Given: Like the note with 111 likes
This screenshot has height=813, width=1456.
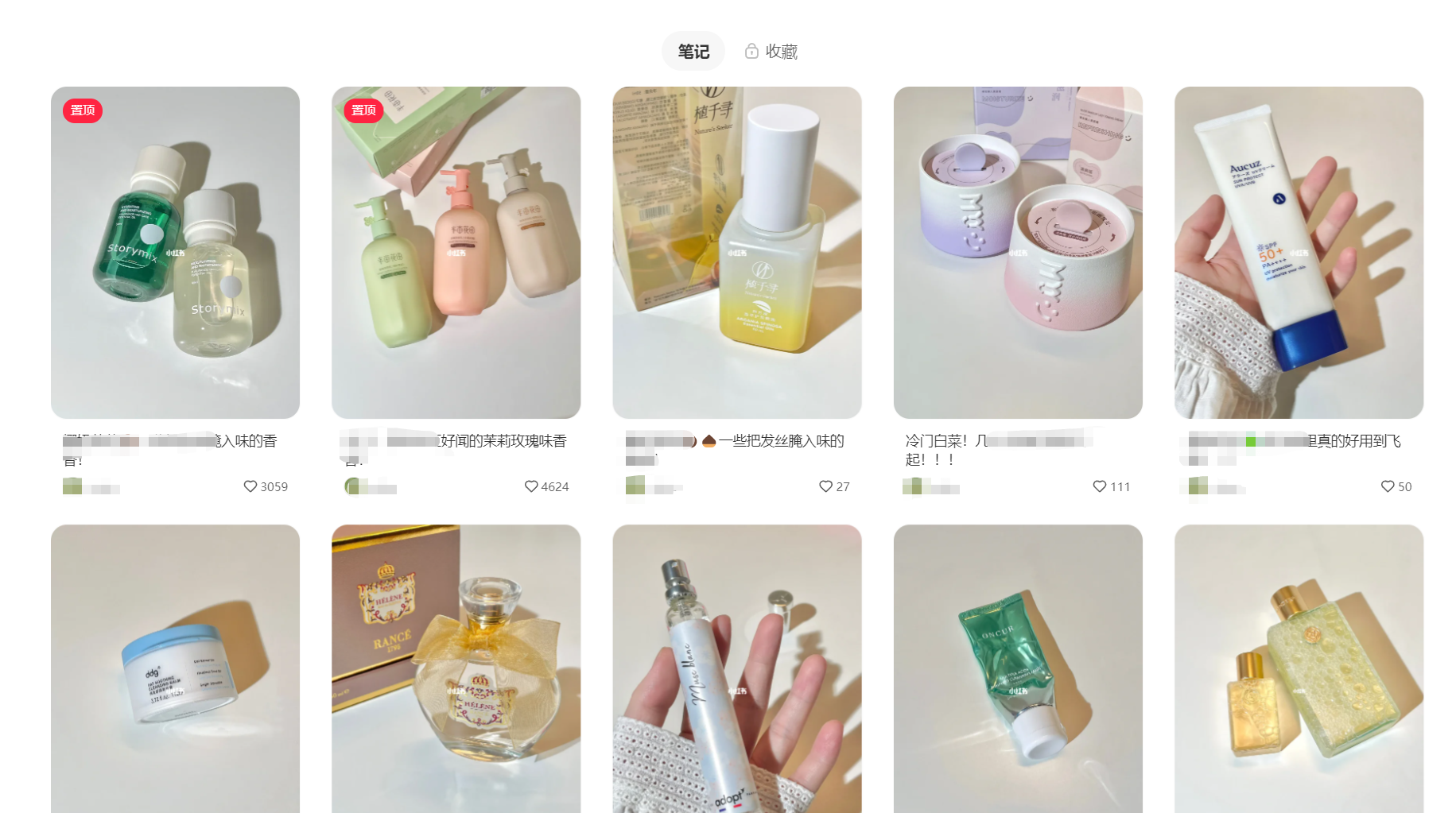Looking at the screenshot, I should (x=1100, y=486).
